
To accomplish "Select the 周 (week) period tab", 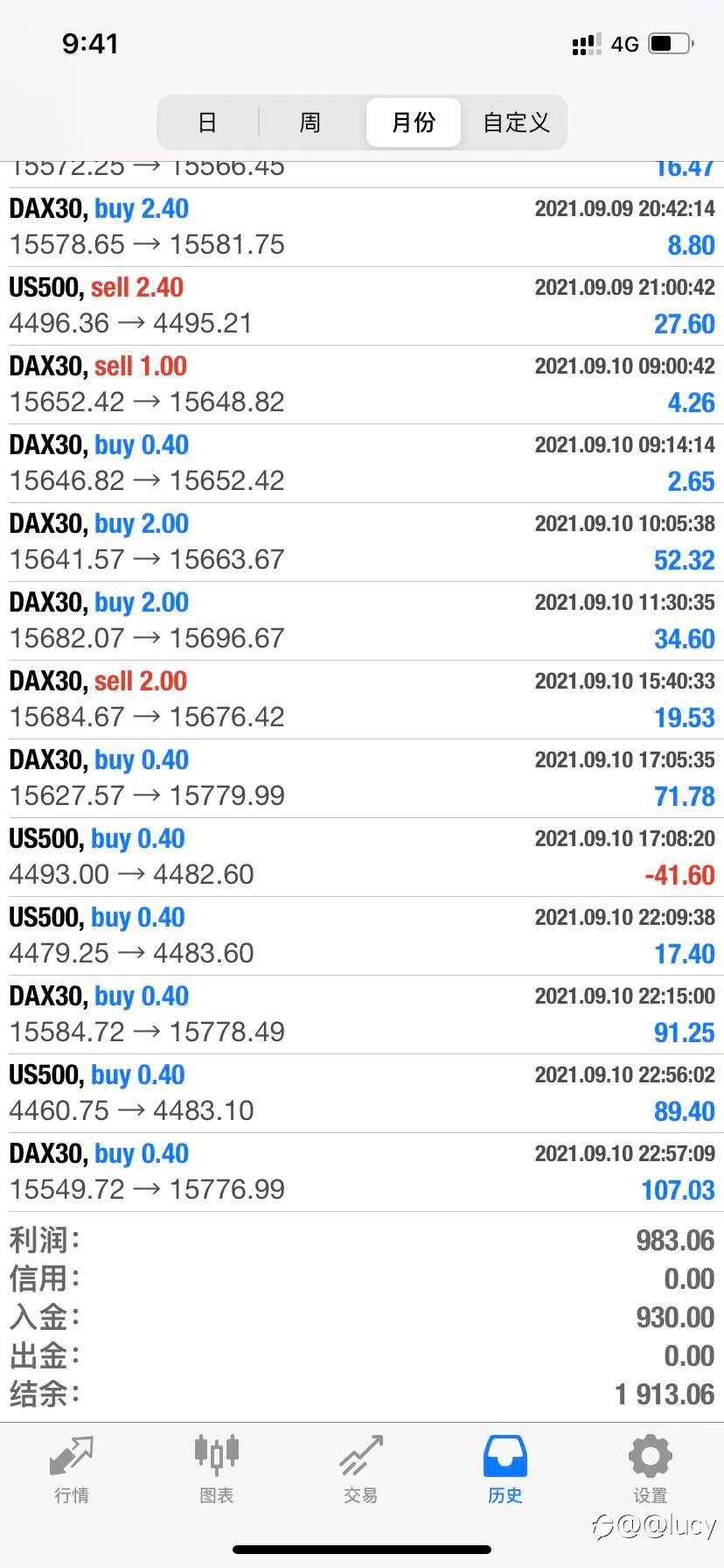I will point(310,122).
